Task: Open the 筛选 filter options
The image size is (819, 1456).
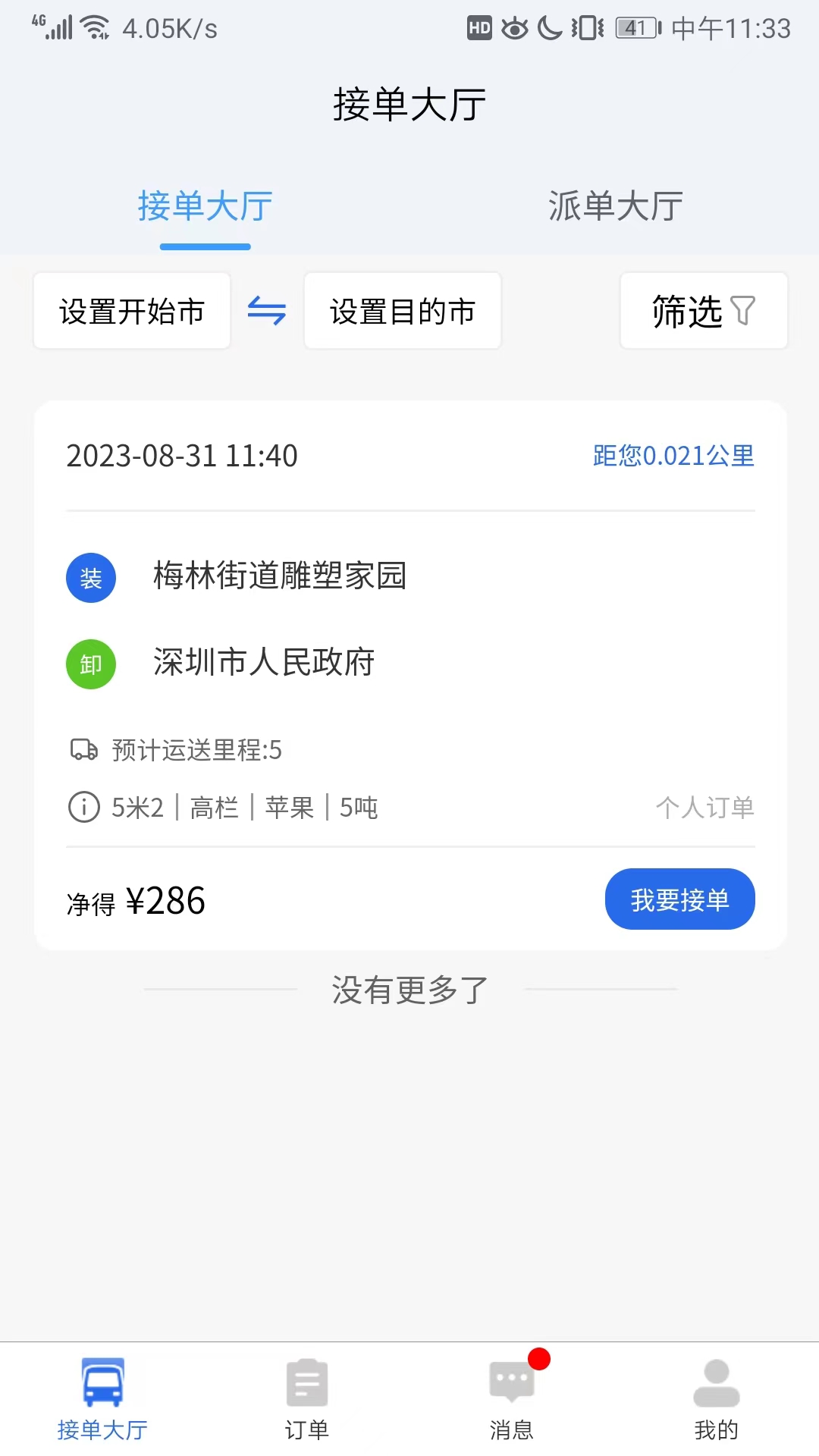Action: [x=702, y=311]
